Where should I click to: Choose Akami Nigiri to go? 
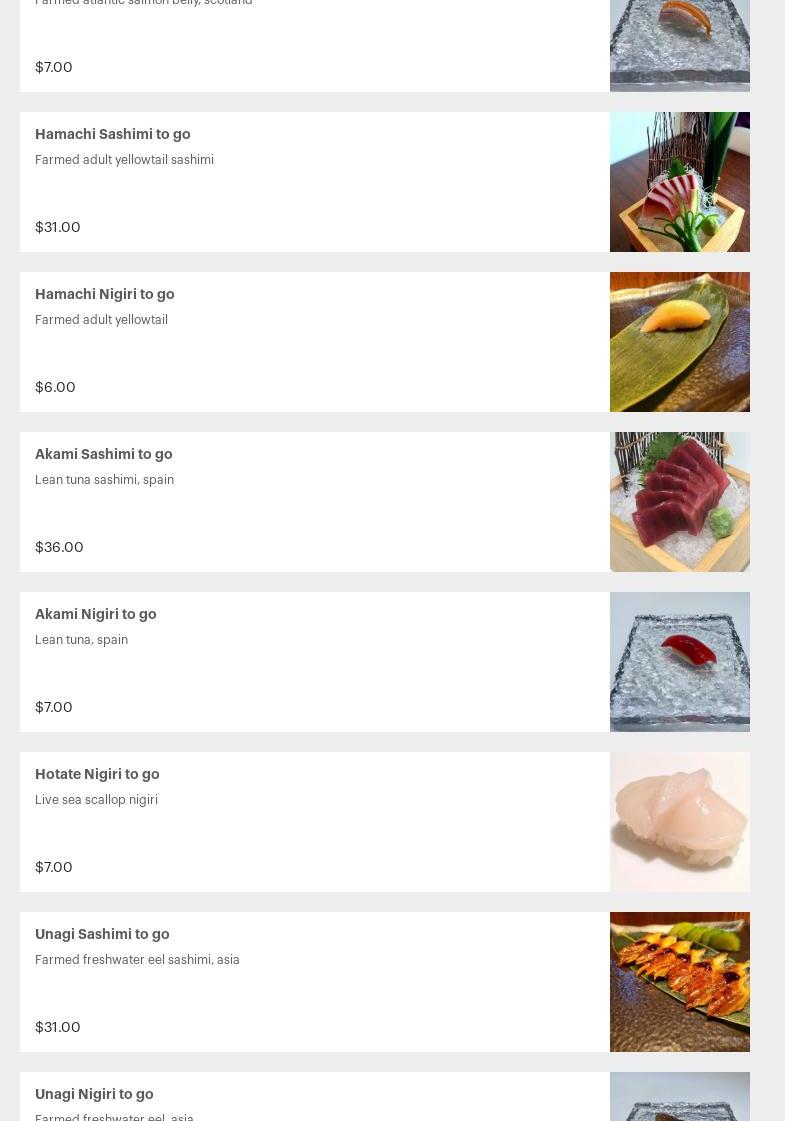click(x=95, y=615)
